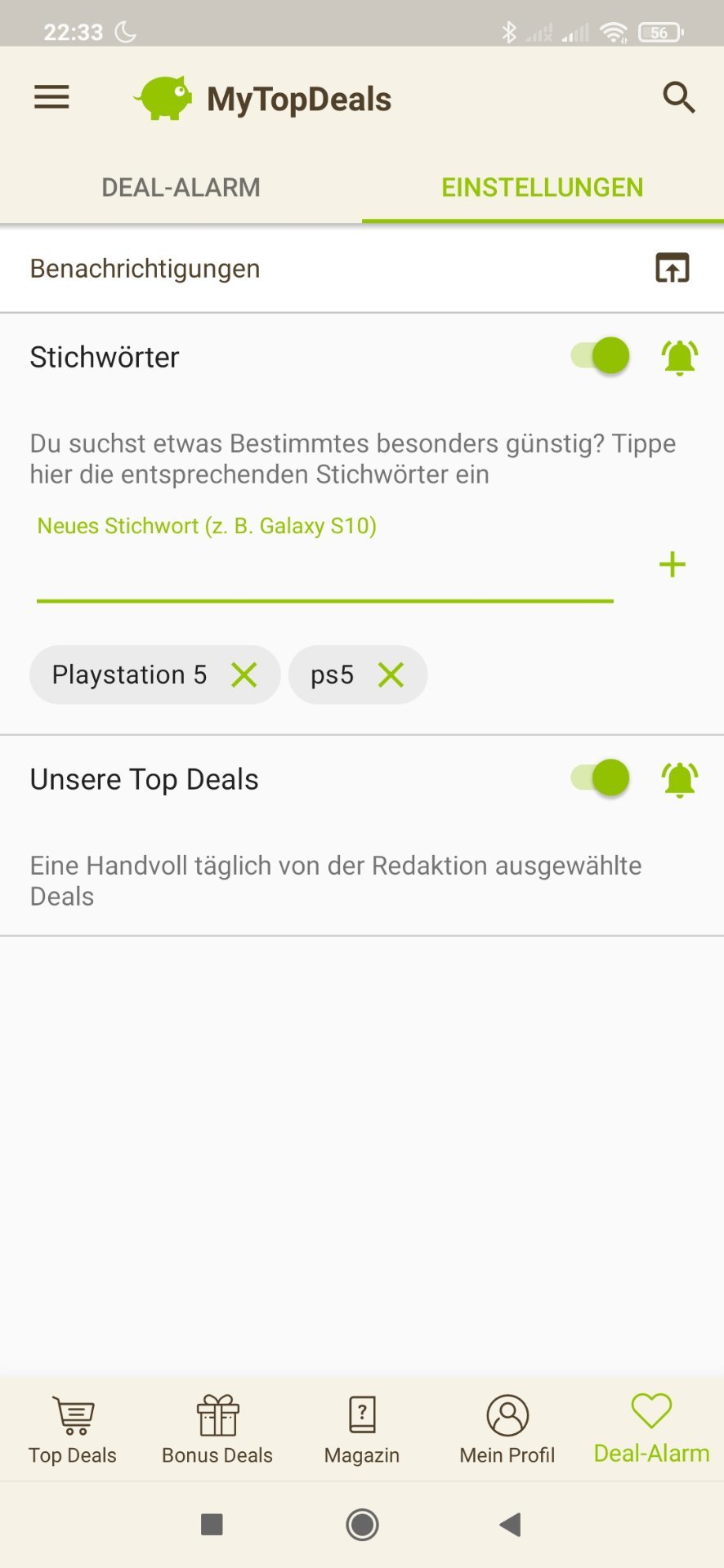724x1568 pixels.
Task: Remove the Playstation 5 keyword chip
Action: point(244,675)
